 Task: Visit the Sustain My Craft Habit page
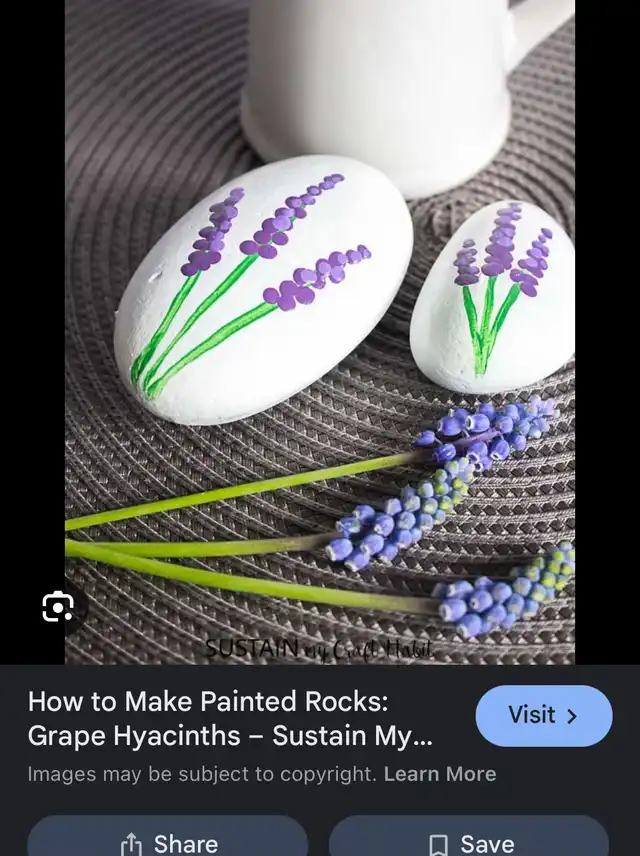click(543, 716)
